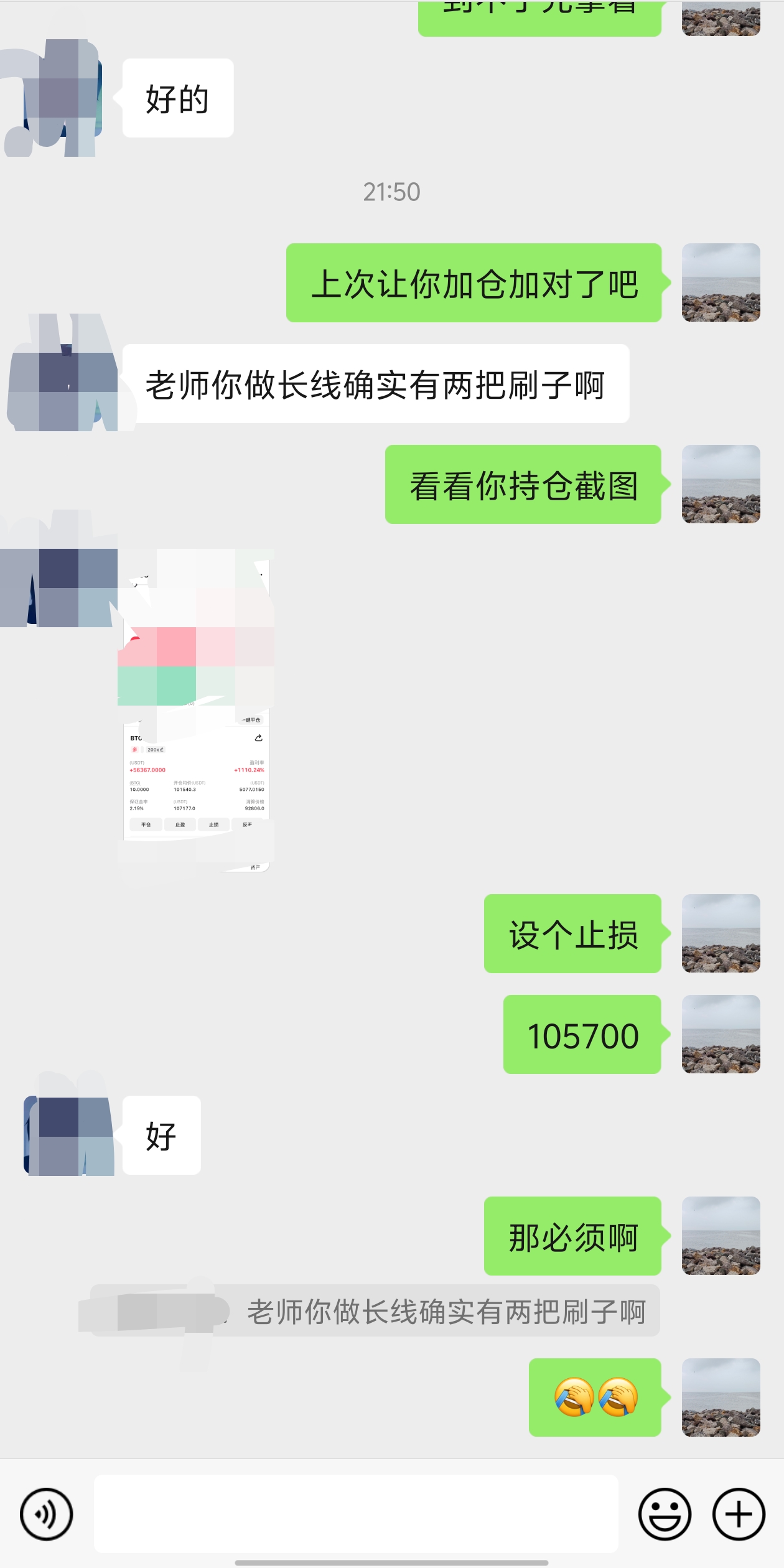Image resolution: width=784 pixels, height=1568 pixels.
Task: Focus the message text field
Action: pos(356,1513)
